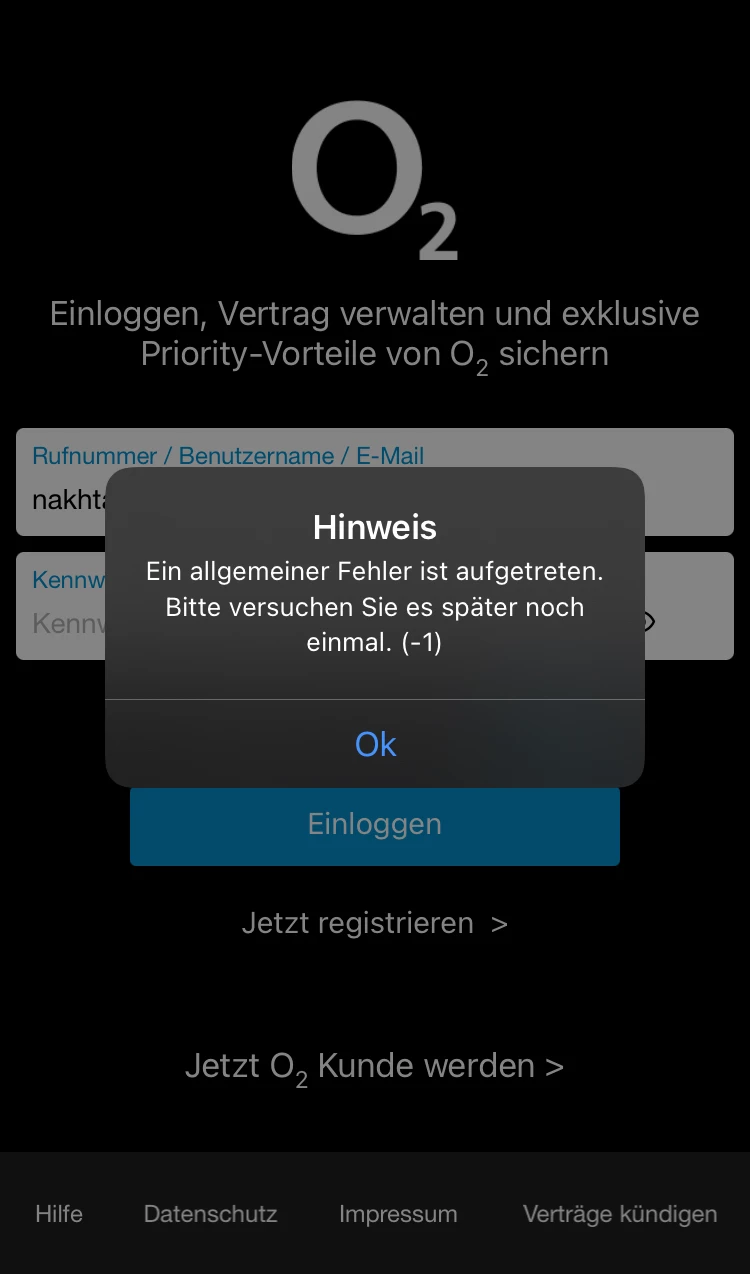Toggle password visibility eye icon
Viewport: 750px width, 1274px height.
[650, 622]
